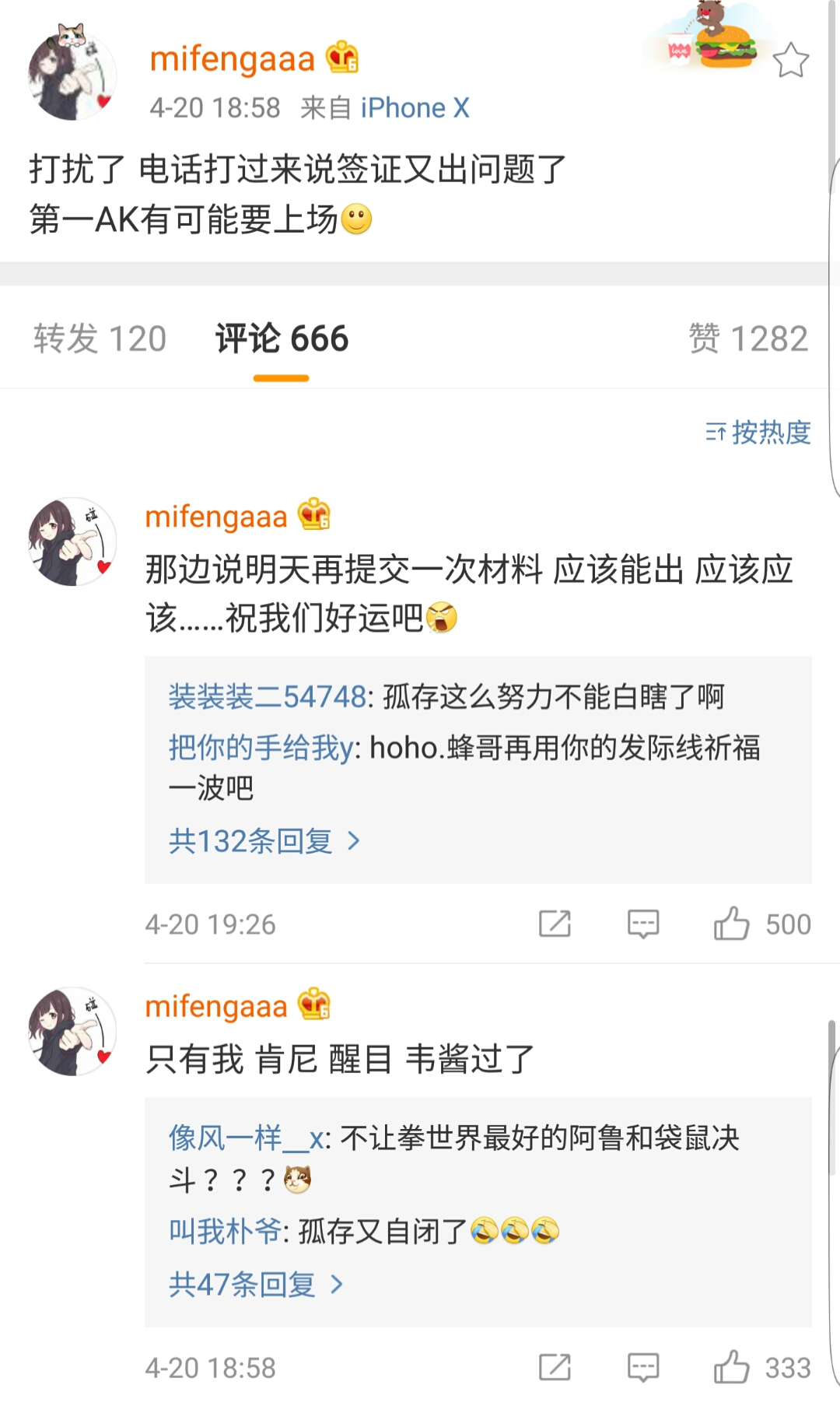Switch to the 转发 120 tab
Screen dimensions: 840x1406
pos(98,337)
